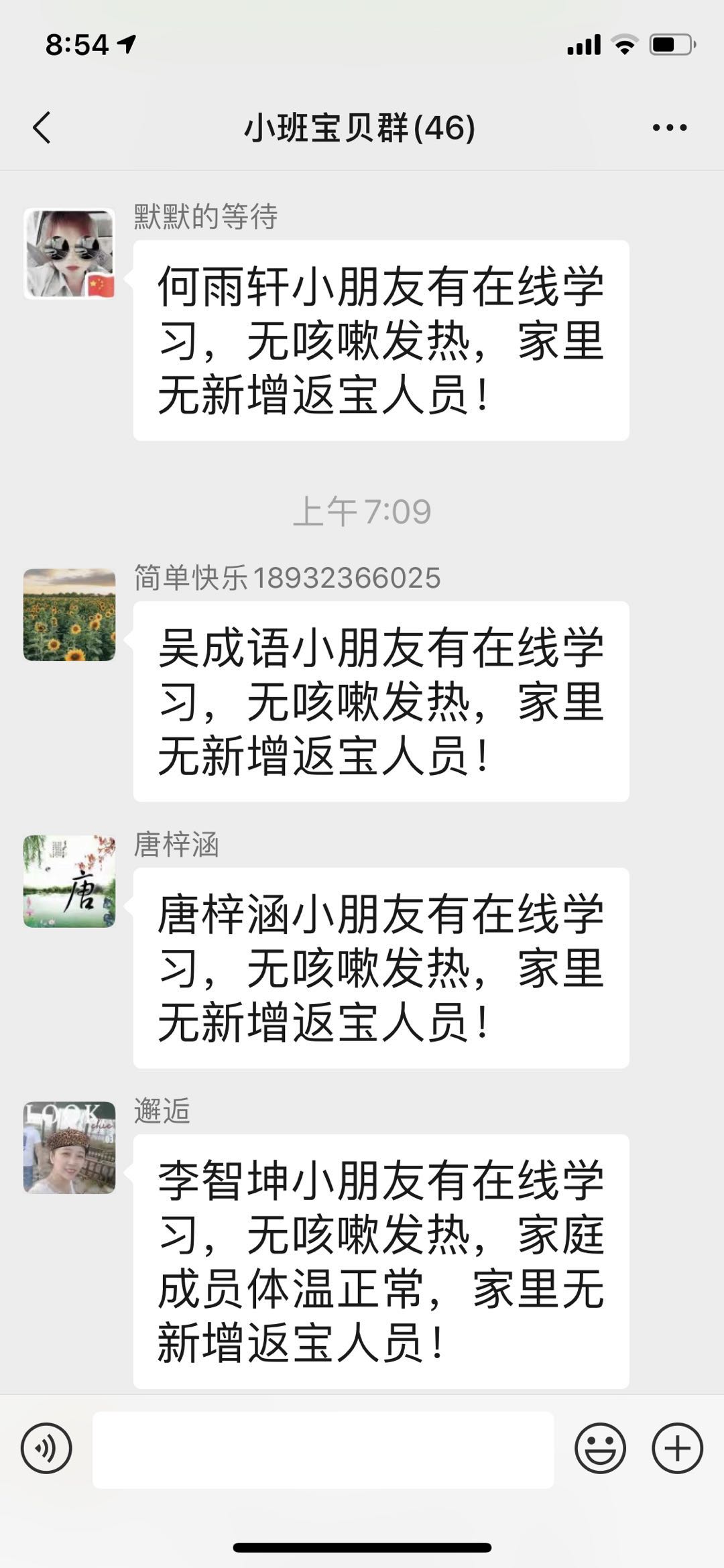724x1568 pixels.
Task: Switch to voice message input
Action: click(x=46, y=1448)
